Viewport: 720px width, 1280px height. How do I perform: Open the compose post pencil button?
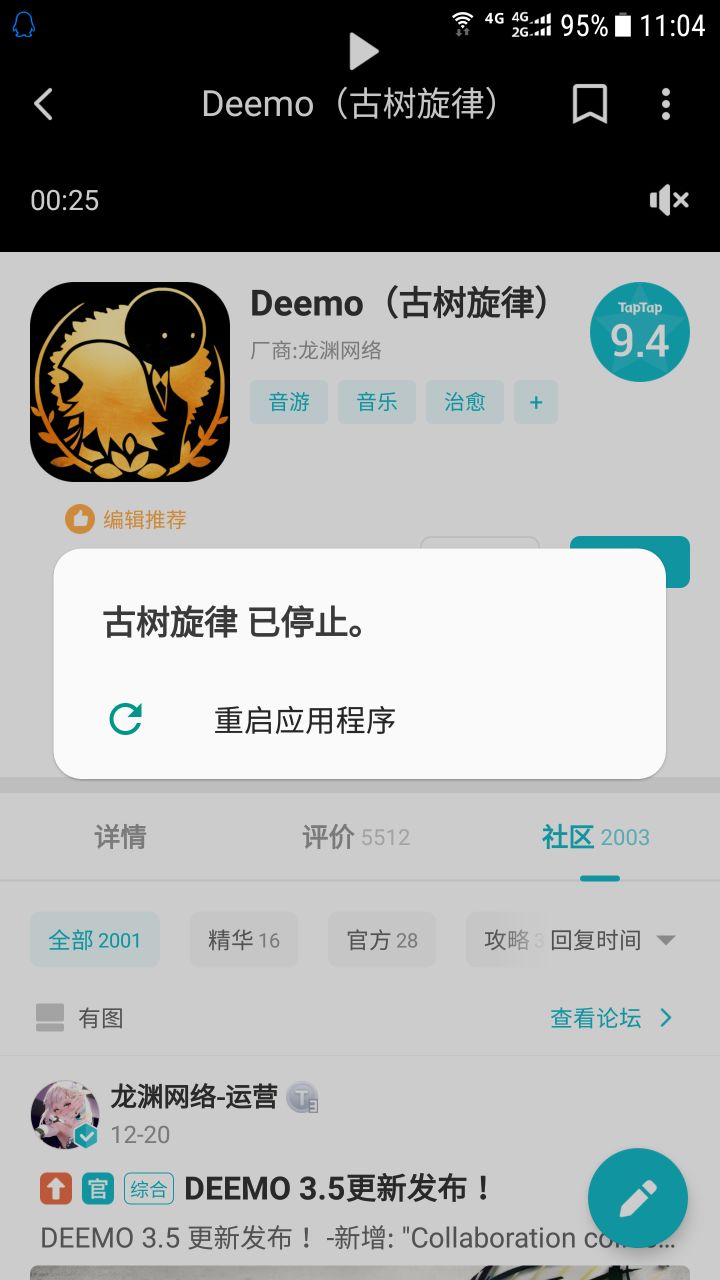[637, 1198]
